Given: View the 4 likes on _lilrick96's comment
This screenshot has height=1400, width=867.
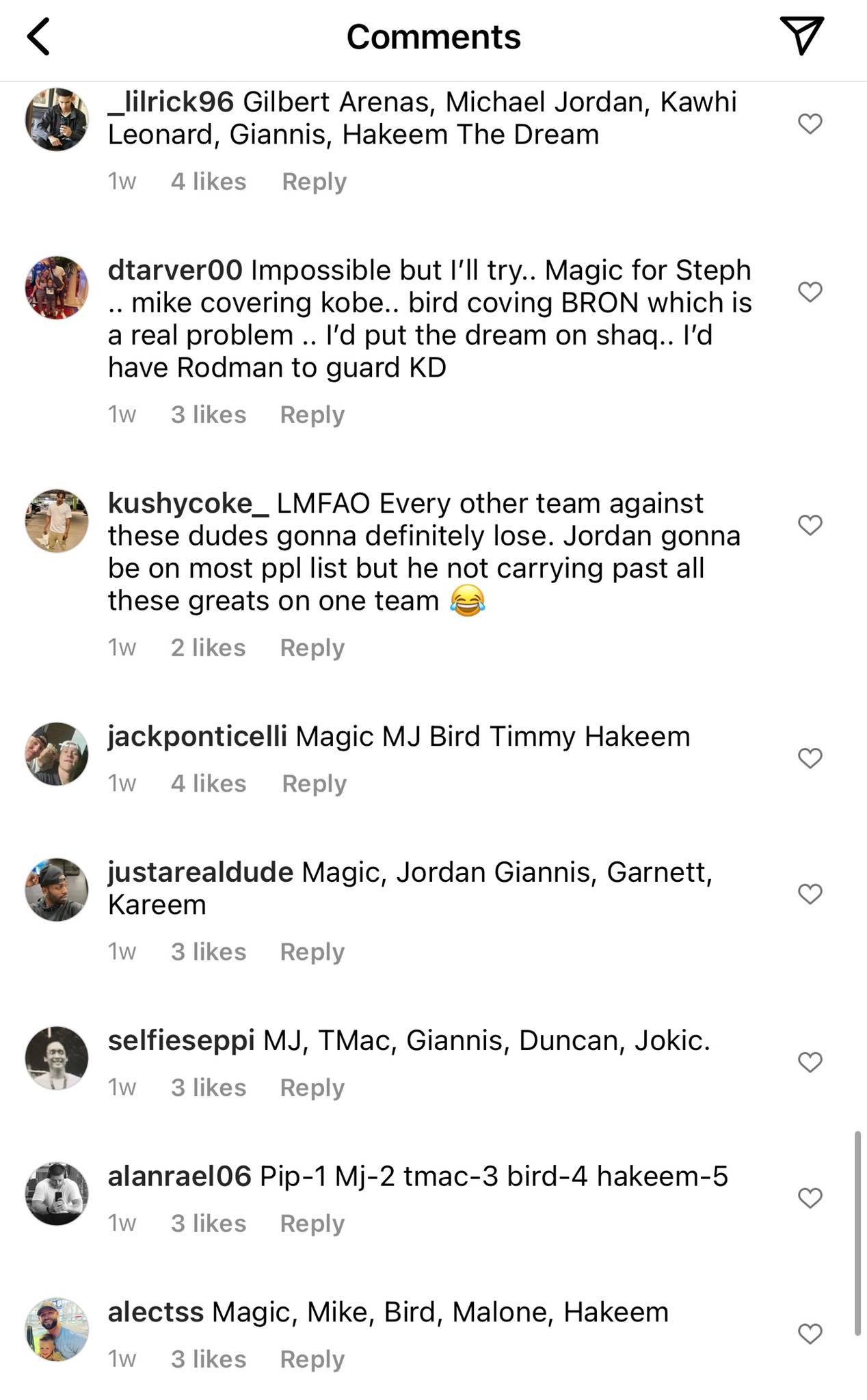Looking at the screenshot, I should pos(208,181).
